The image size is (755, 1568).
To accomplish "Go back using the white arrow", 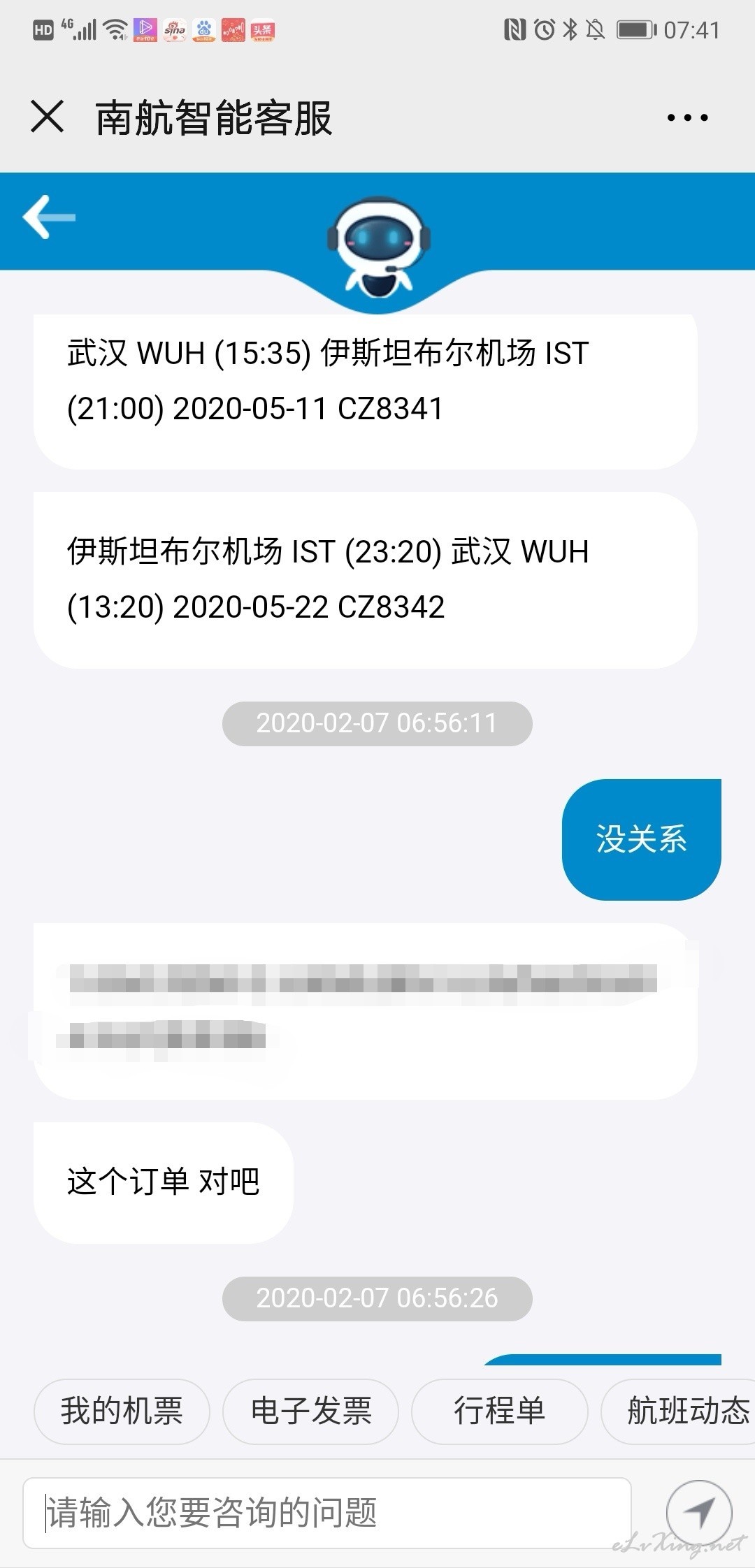I will click(x=49, y=217).
